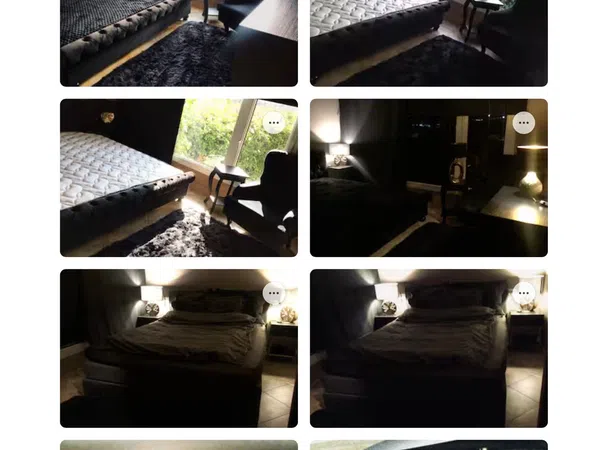The image size is (600, 450).
Task: Open options for the dark lamp-lit room photo
Action: [x=523, y=123]
